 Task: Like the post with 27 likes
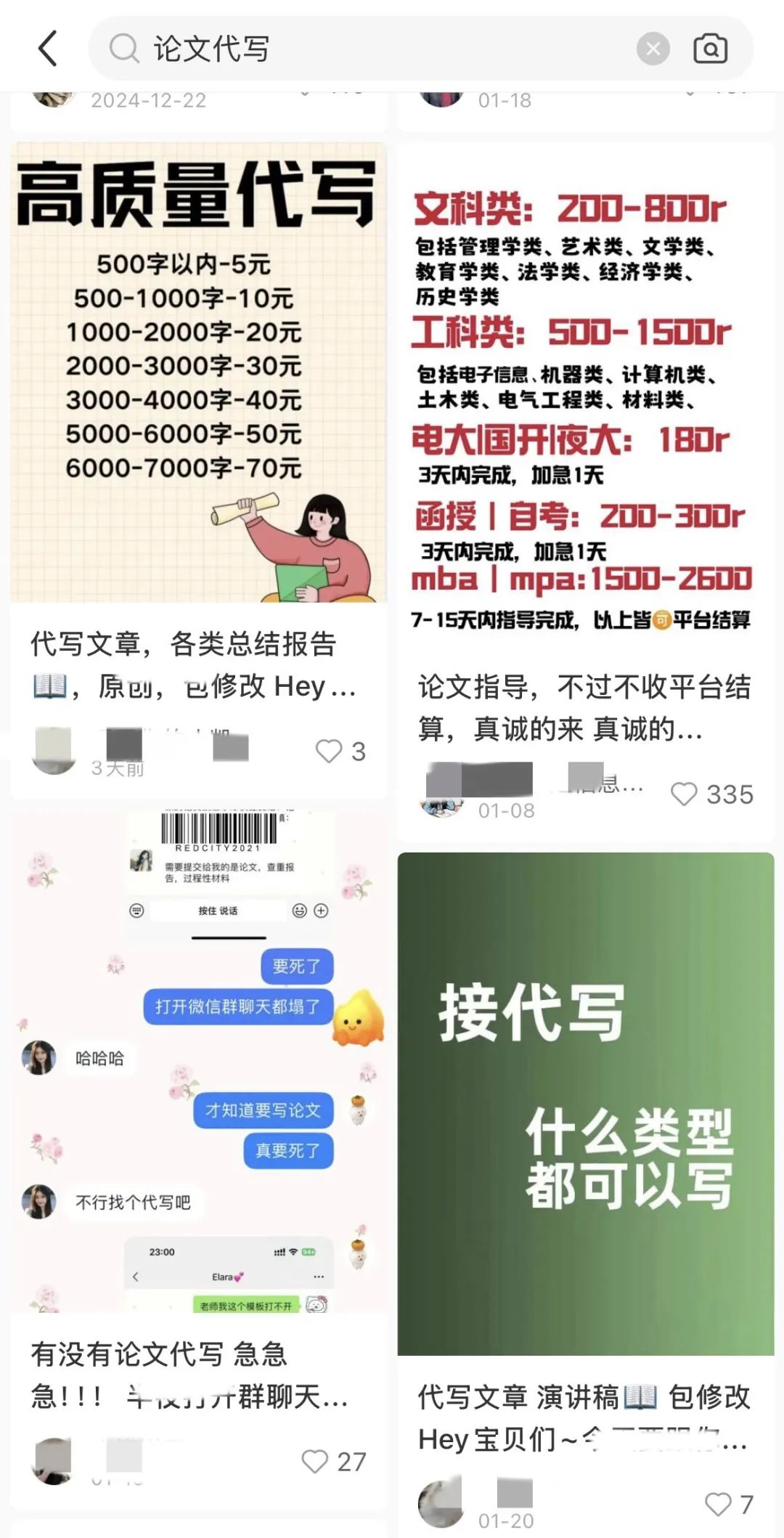coord(333,1461)
